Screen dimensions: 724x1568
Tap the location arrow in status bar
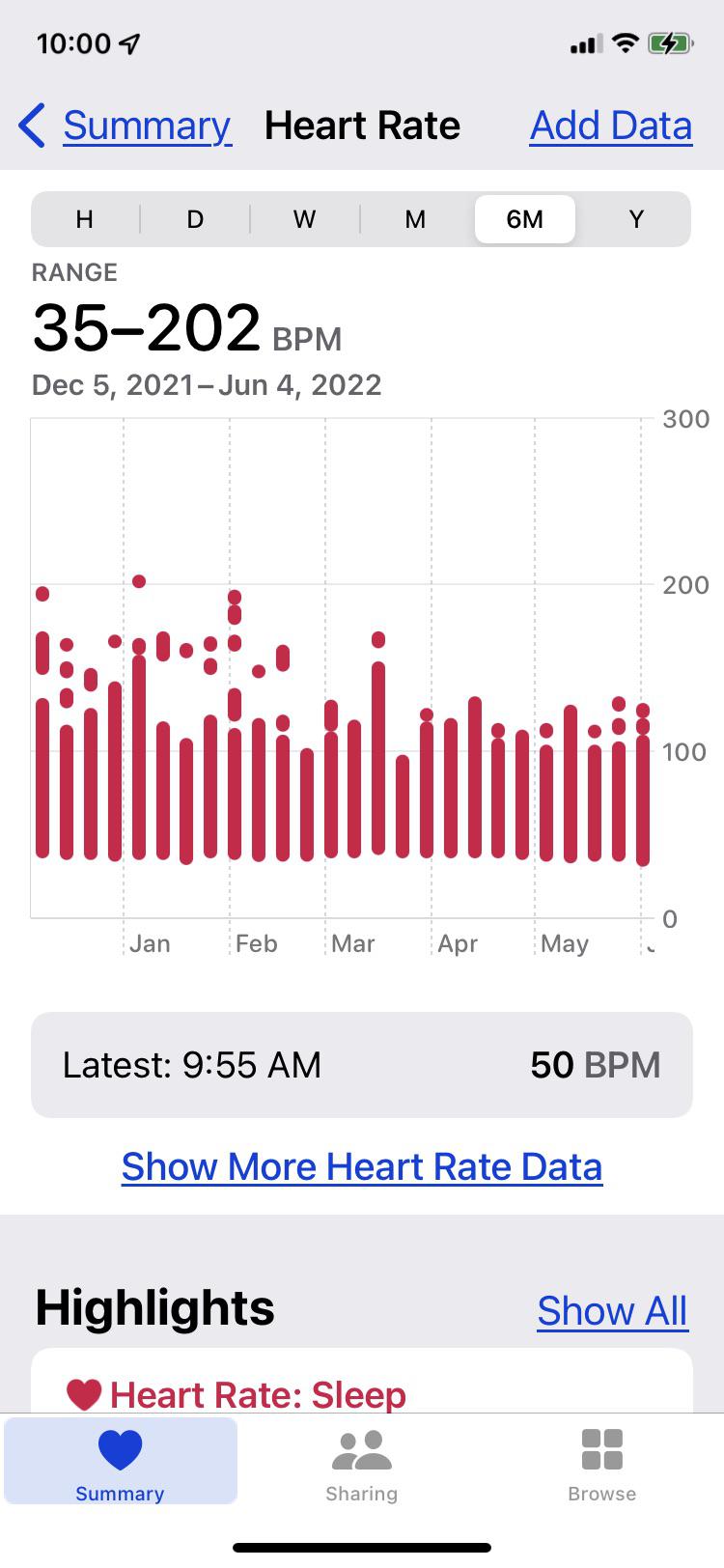click(131, 42)
